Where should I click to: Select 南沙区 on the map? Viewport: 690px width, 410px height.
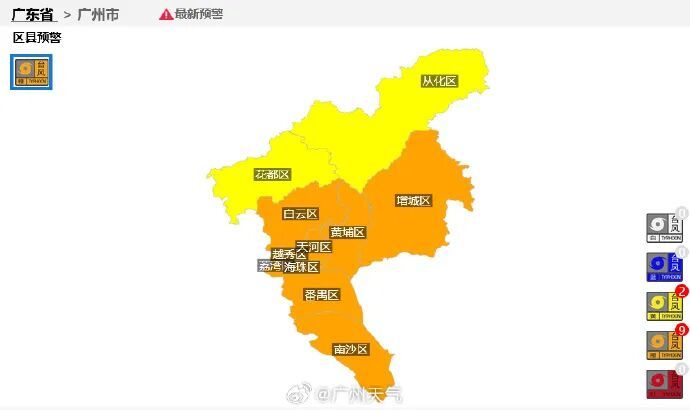coord(351,349)
